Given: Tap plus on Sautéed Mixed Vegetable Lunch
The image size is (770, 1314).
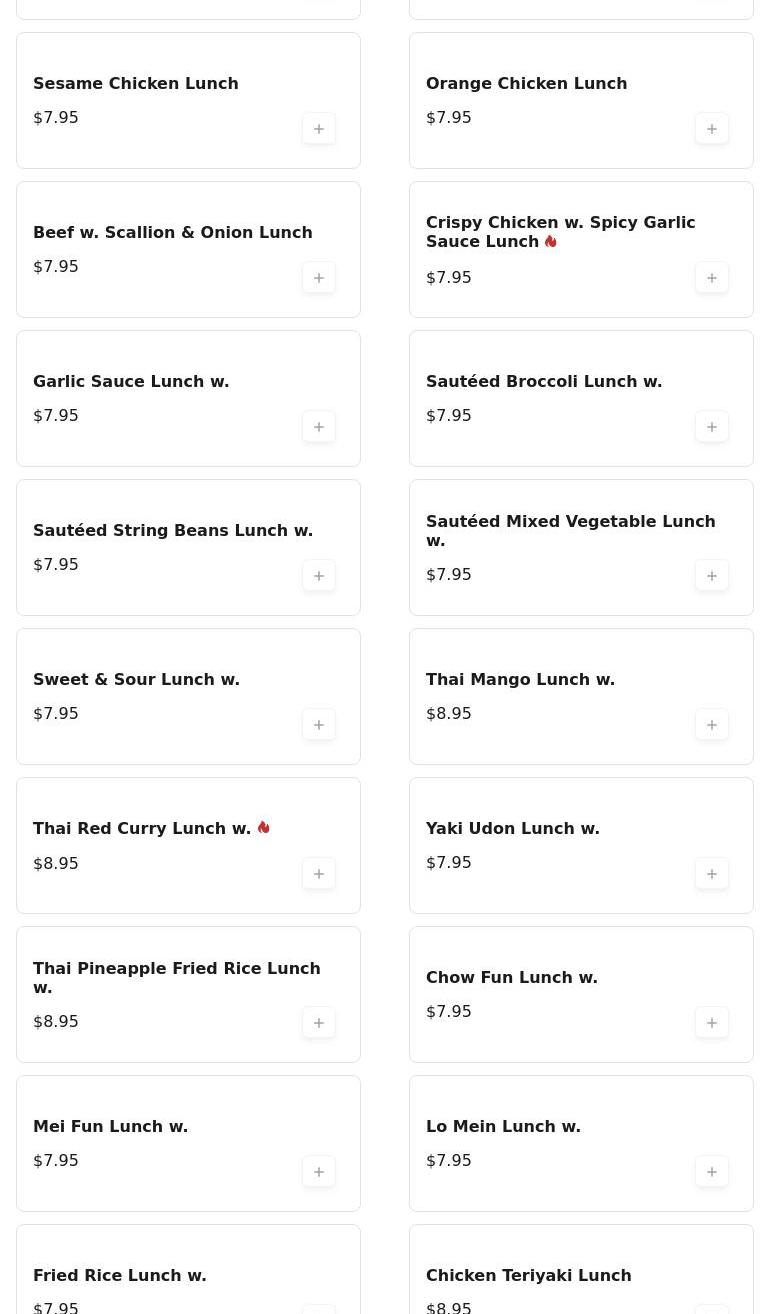Looking at the screenshot, I should [712, 576].
